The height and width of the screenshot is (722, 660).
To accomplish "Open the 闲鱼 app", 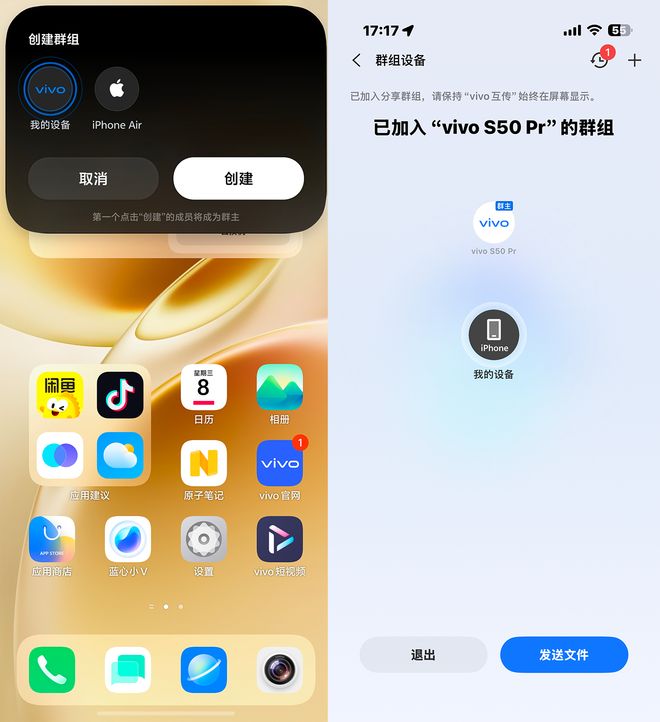I will (x=60, y=395).
